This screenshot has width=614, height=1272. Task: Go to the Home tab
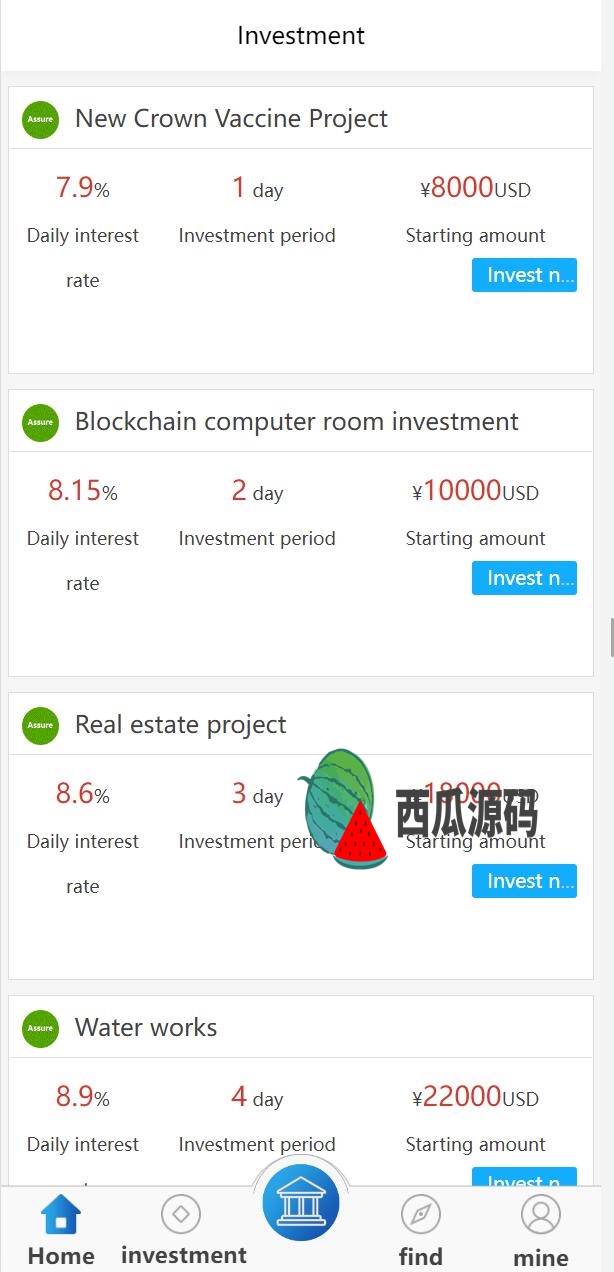click(x=61, y=1231)
